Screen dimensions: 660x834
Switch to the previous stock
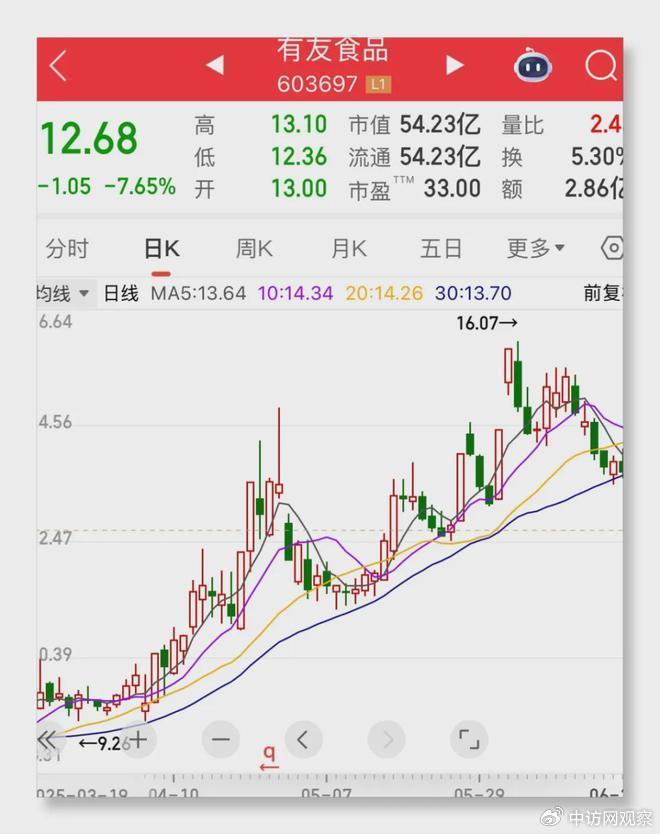[215, 66]
